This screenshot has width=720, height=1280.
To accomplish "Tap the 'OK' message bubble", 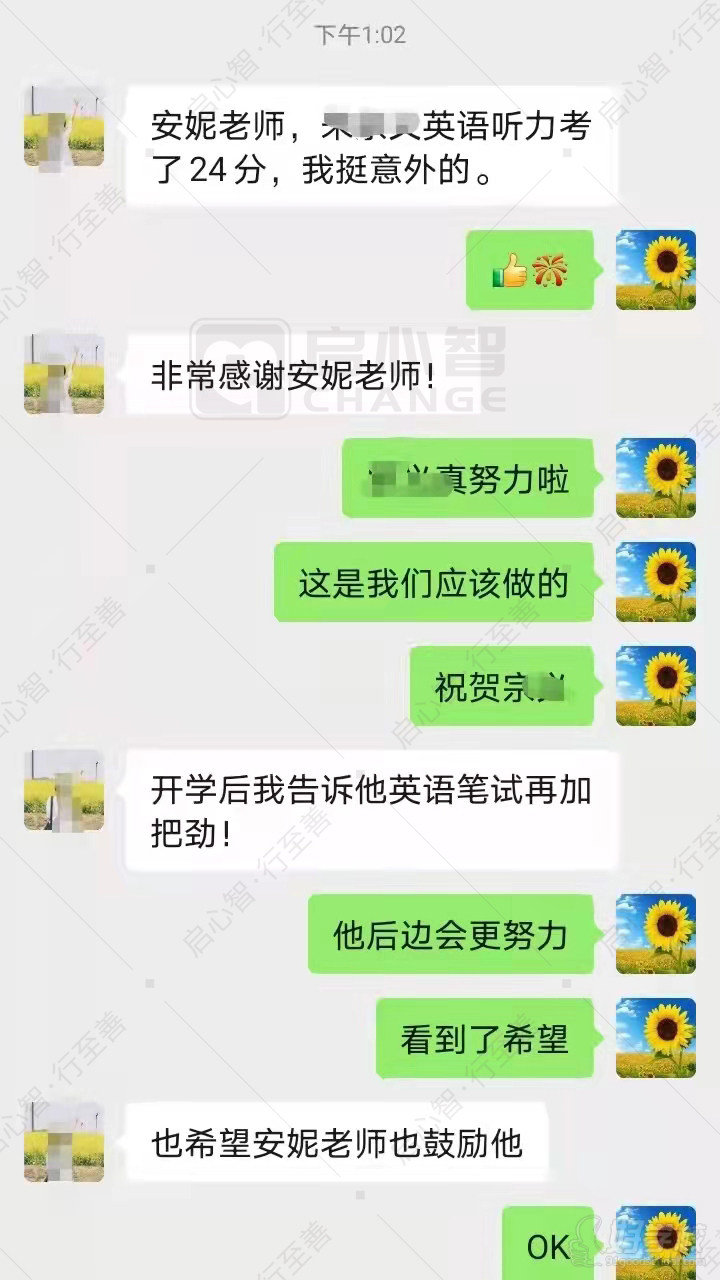I will (x=548, y=1244).
